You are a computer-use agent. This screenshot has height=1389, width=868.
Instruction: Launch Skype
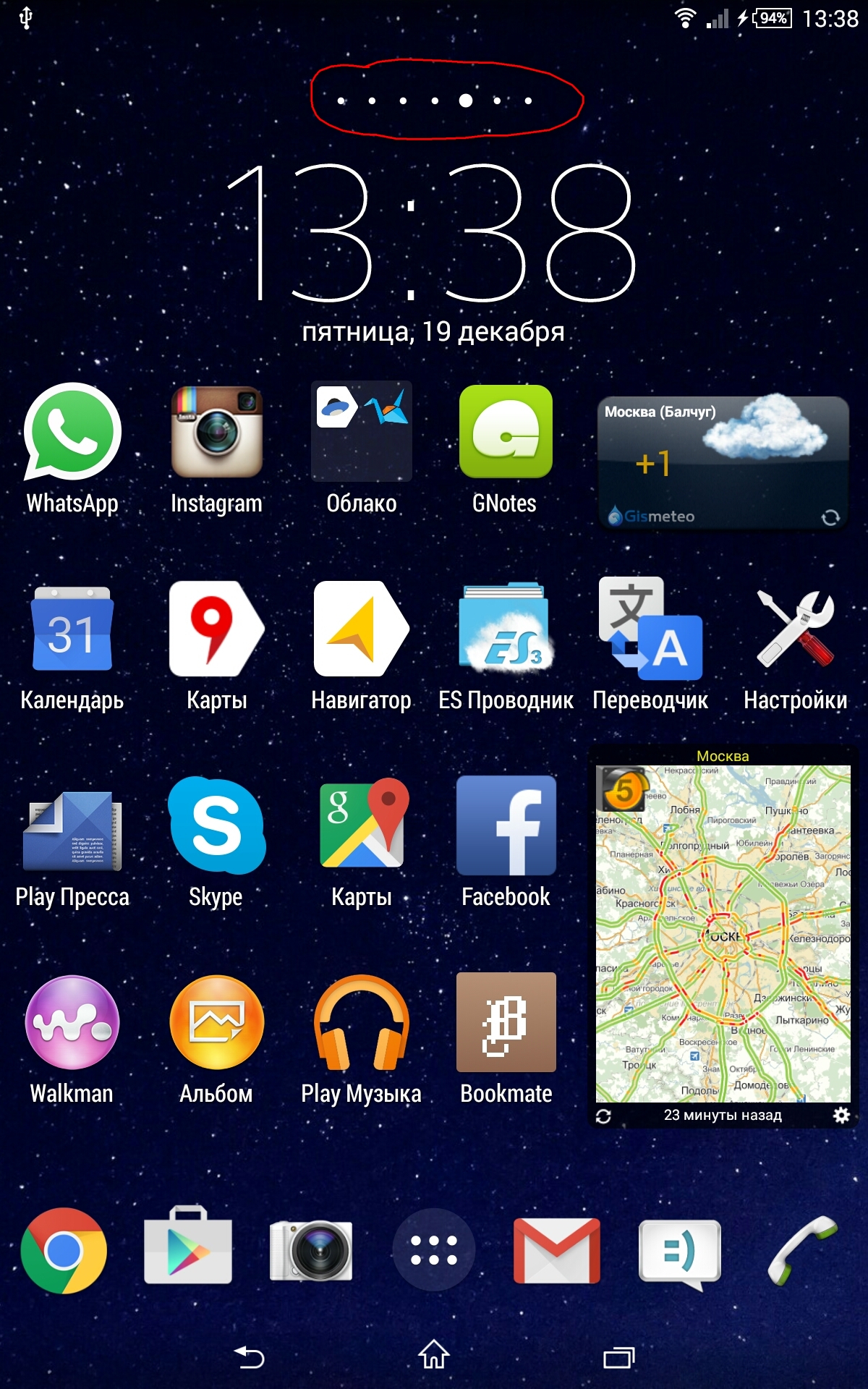[216, 826]
